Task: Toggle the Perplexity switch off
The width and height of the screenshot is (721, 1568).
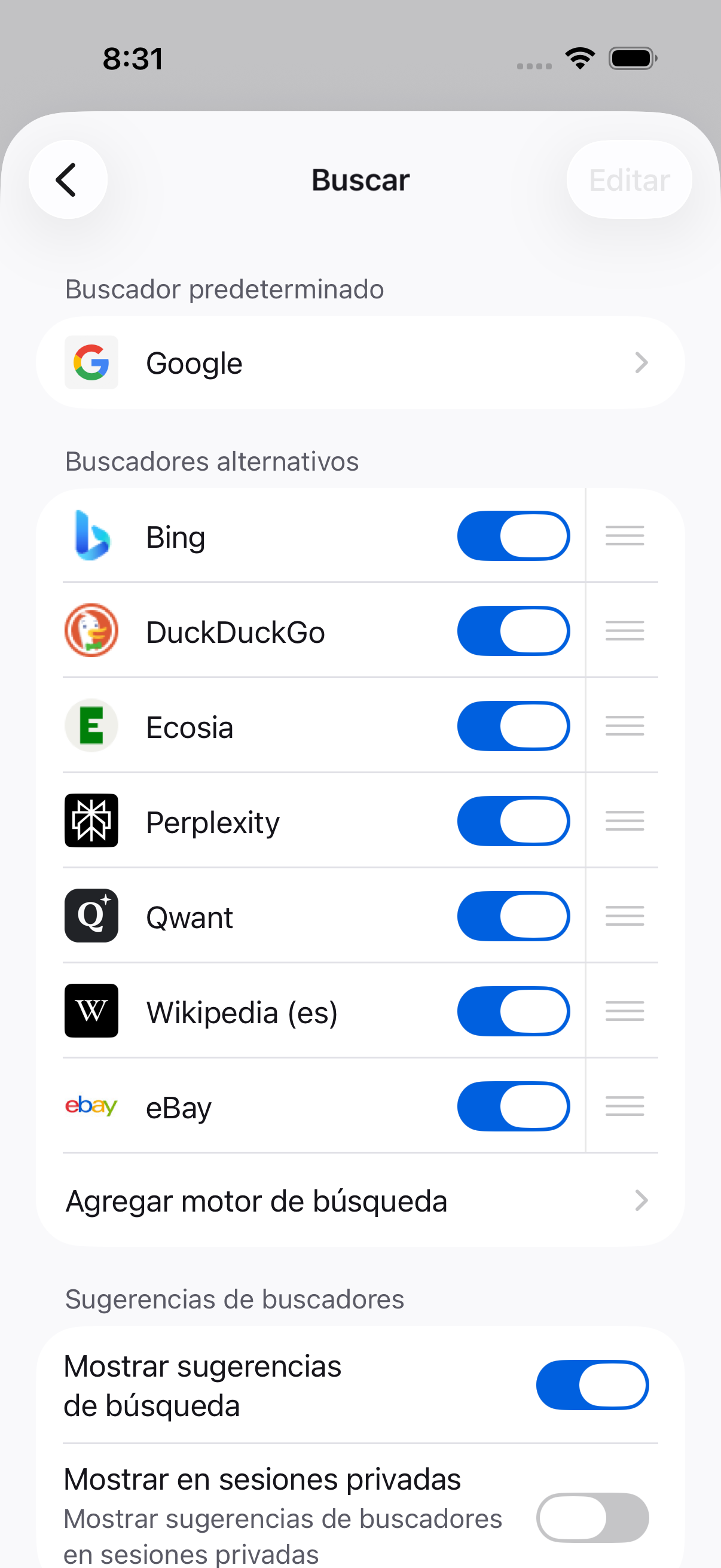Action: pyautogui.click(x=513, y=820)
